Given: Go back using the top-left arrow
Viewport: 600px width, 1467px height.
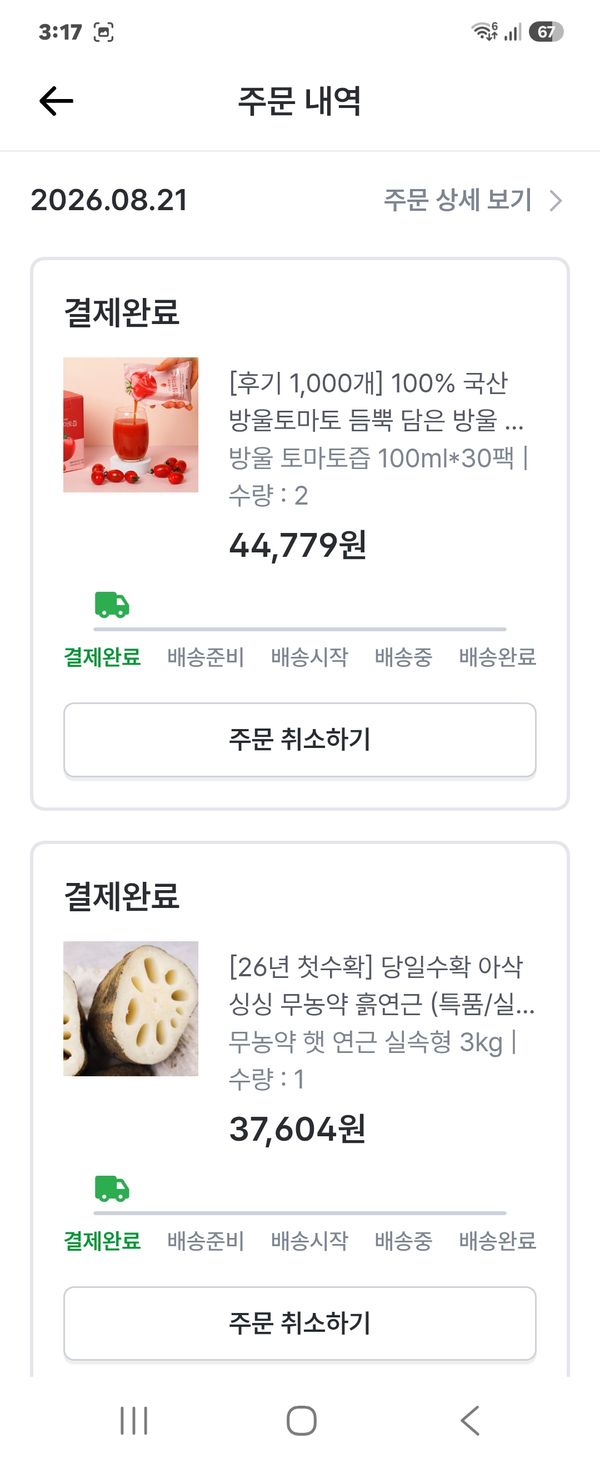Looking at the screenshot, I should point(56,101).
